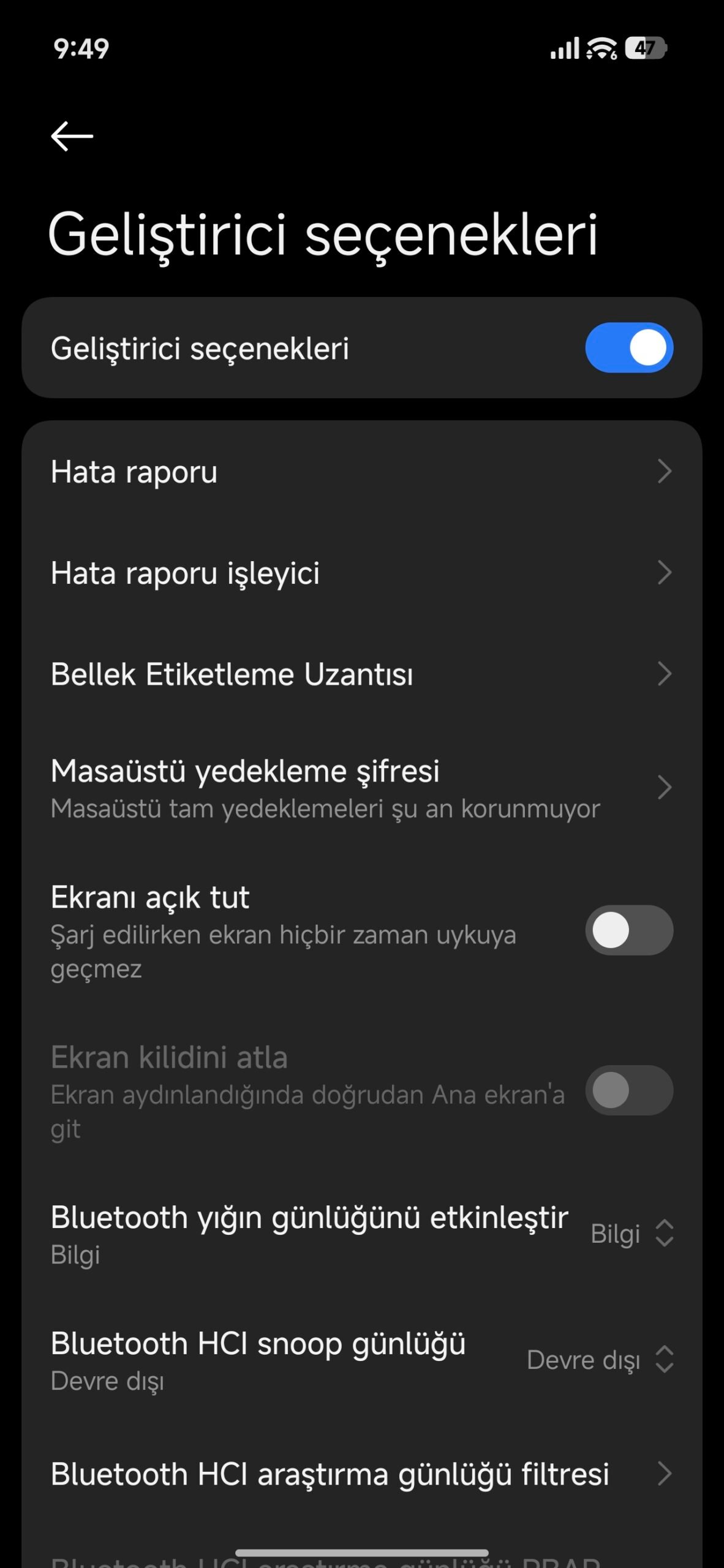This screenshot has height=1568, width=724.
Task: Open the Bilgi level dropdown for Bluetooth logging
Action: point(631,1234)
